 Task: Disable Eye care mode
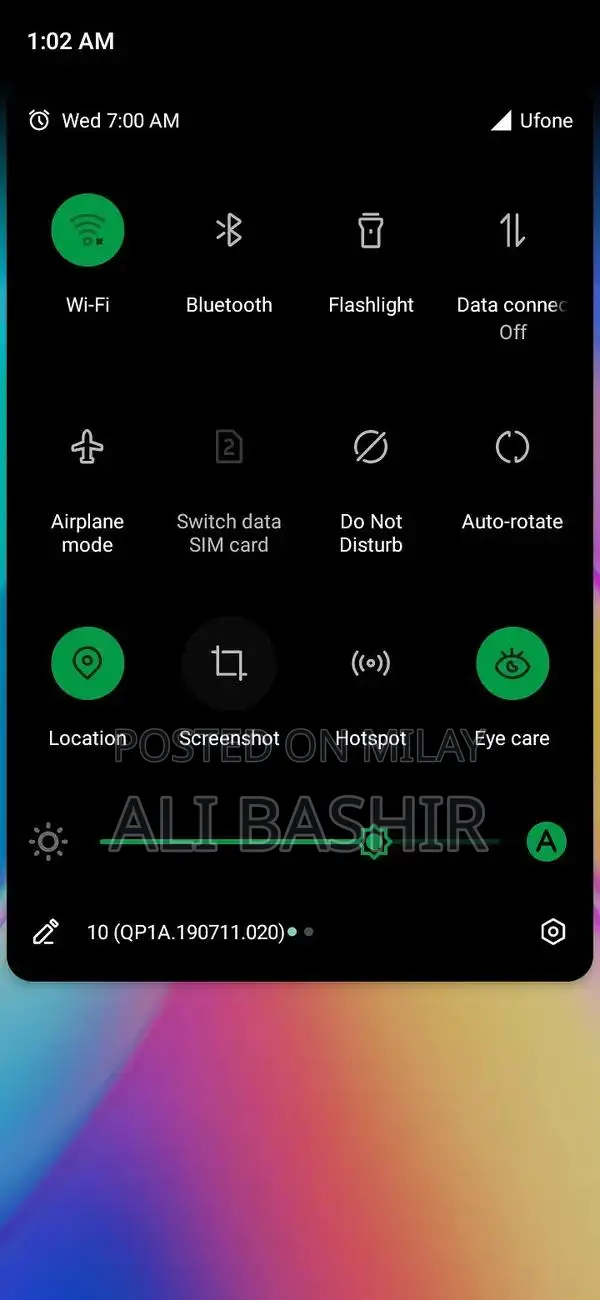point(512,663)
